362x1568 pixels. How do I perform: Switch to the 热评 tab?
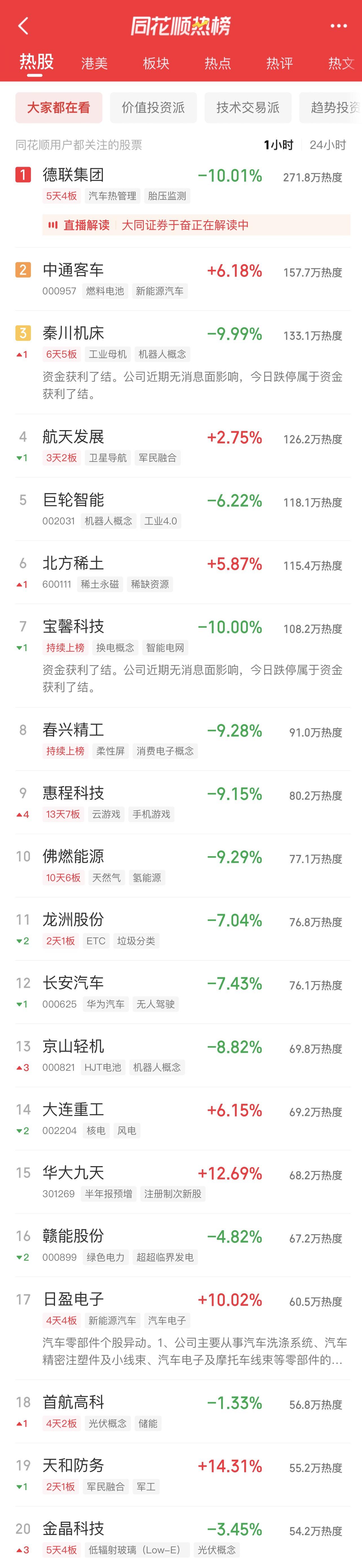pos(279,63)
